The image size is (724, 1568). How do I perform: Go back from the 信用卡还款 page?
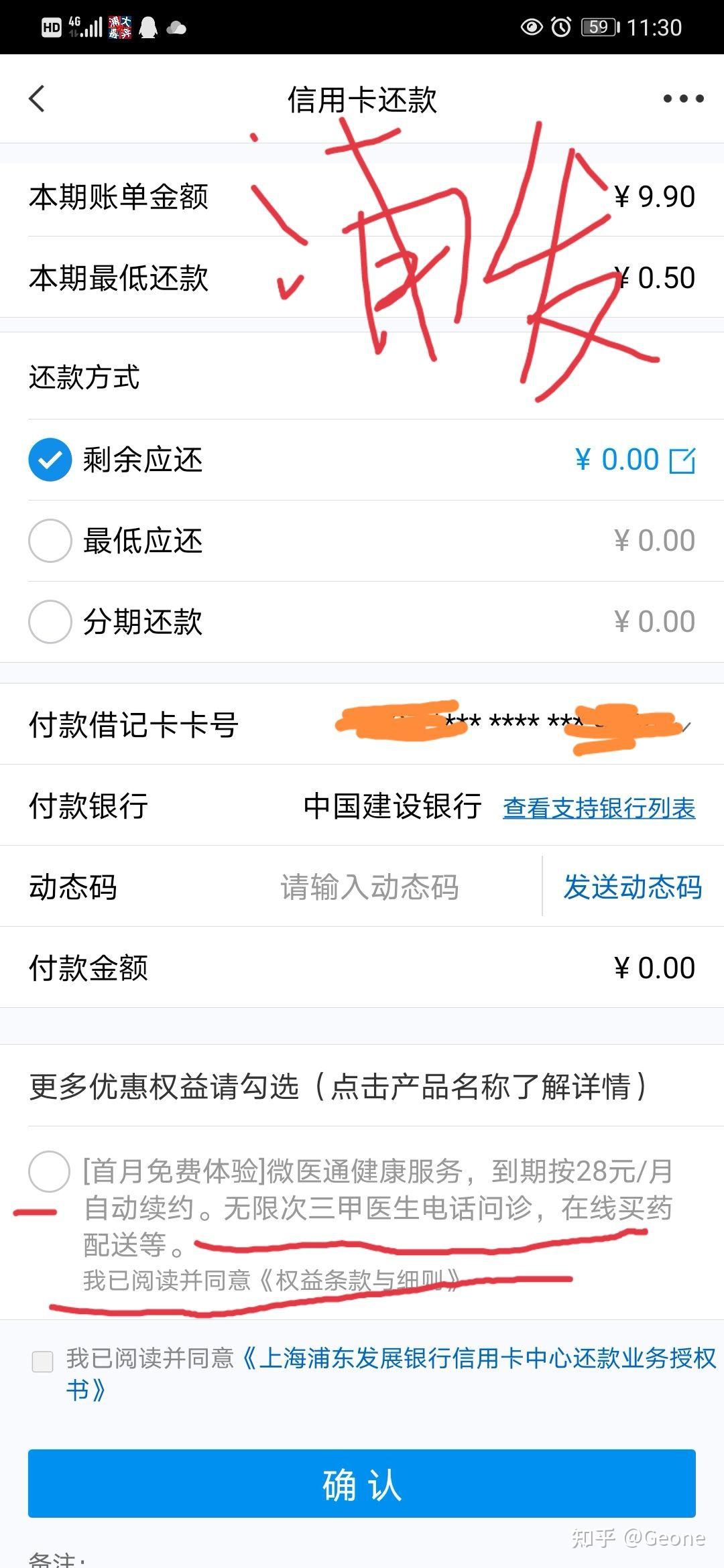[37, 99]
